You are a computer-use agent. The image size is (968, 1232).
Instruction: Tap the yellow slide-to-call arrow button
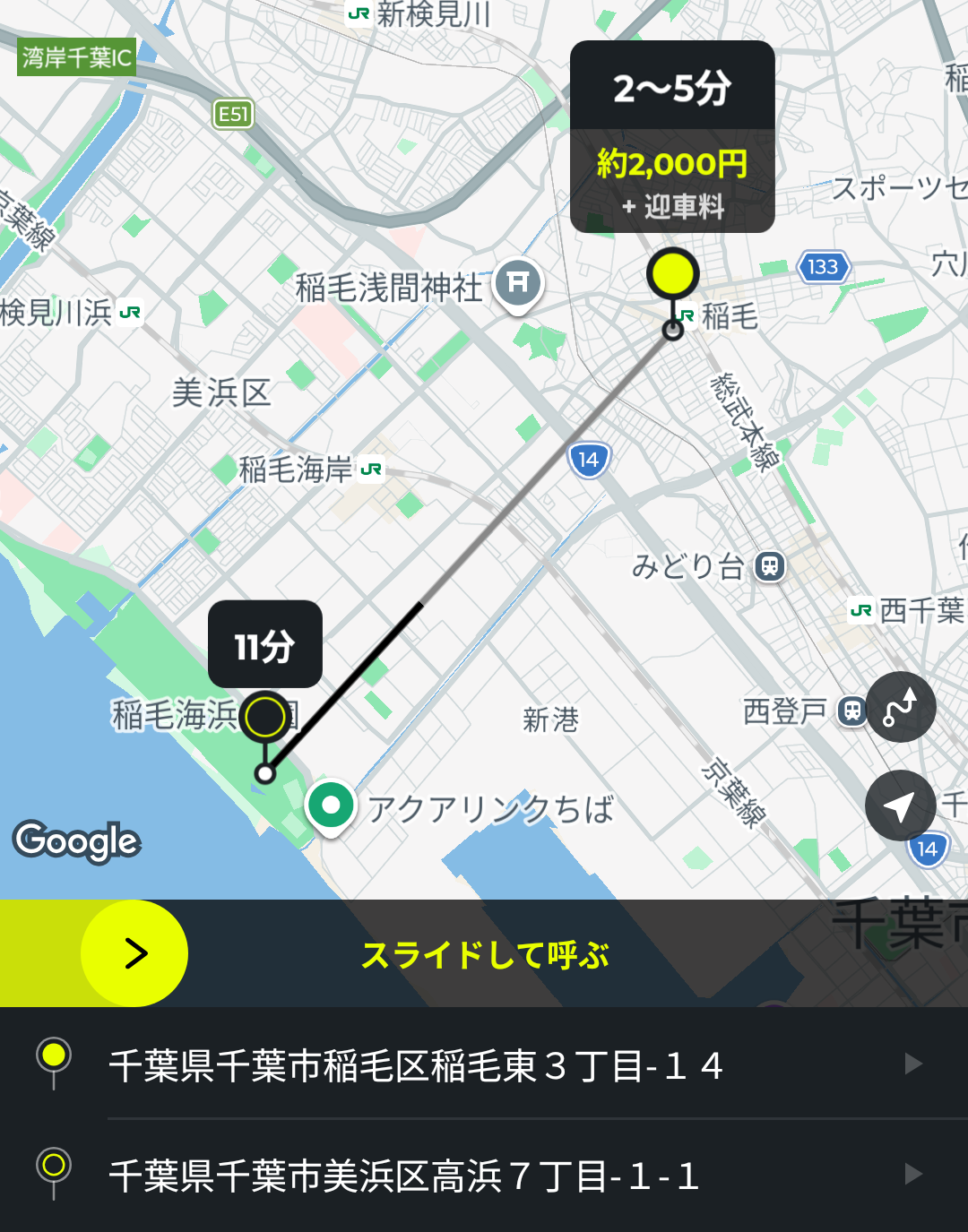[x=134, y=953]
